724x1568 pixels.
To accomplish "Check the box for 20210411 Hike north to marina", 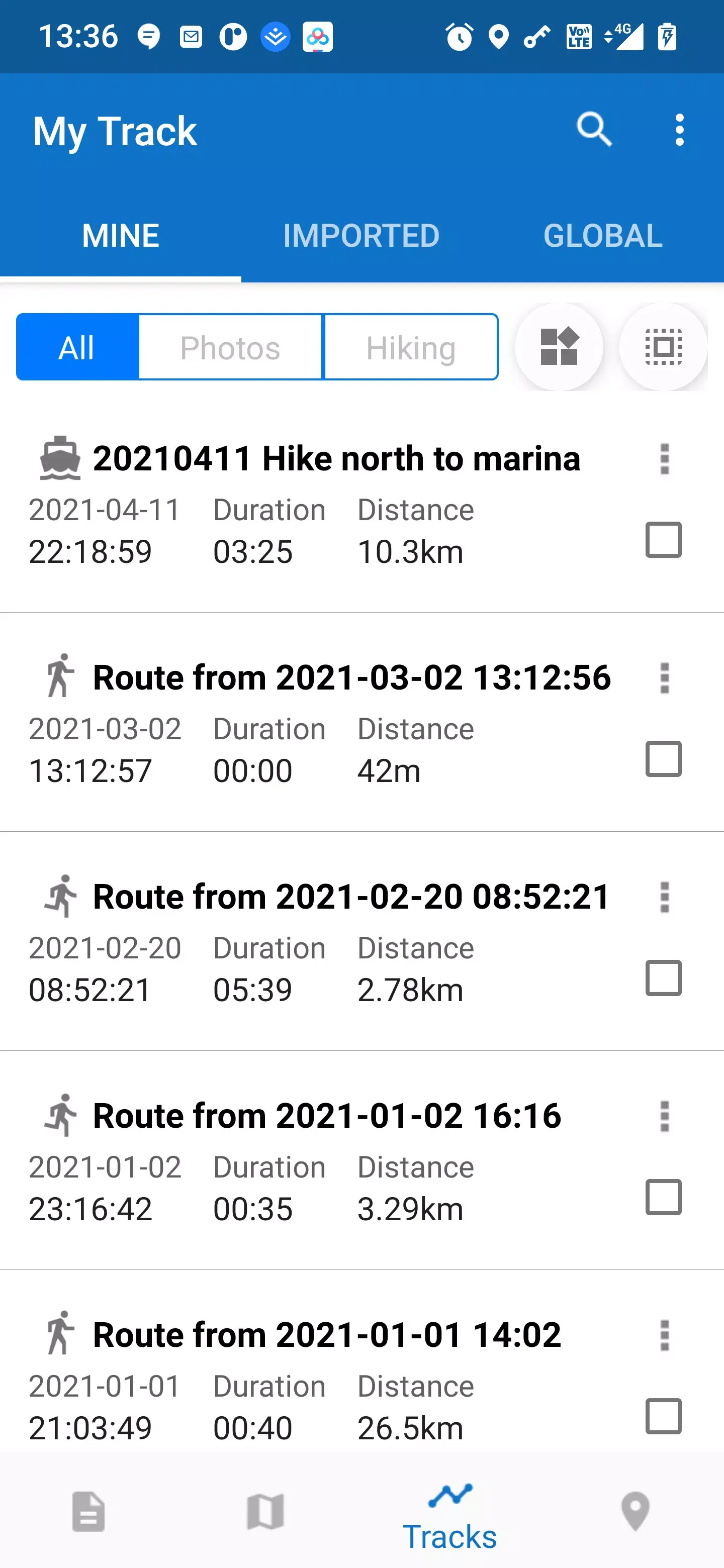I will 663,539.
